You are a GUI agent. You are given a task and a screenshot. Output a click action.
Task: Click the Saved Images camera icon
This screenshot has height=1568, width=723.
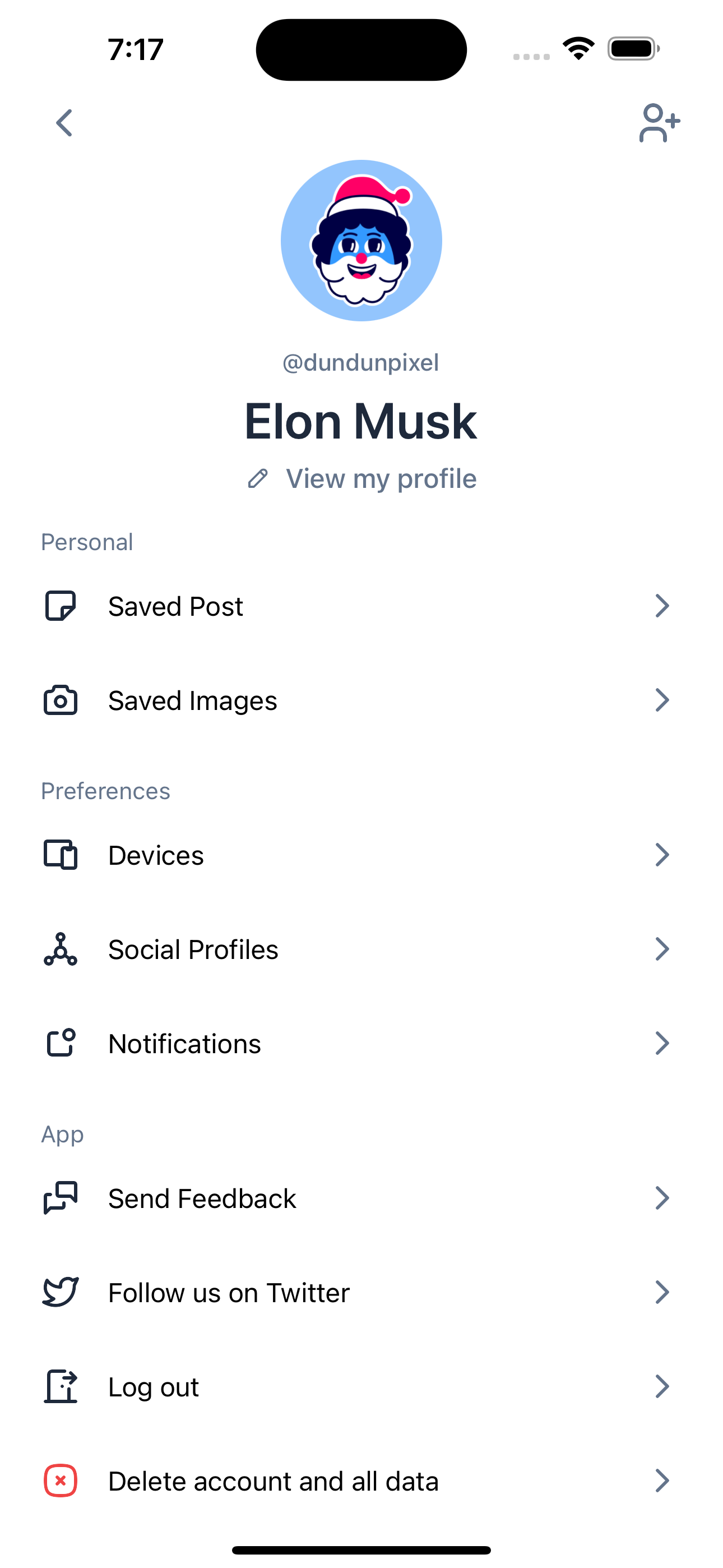(x=61, y=700)
